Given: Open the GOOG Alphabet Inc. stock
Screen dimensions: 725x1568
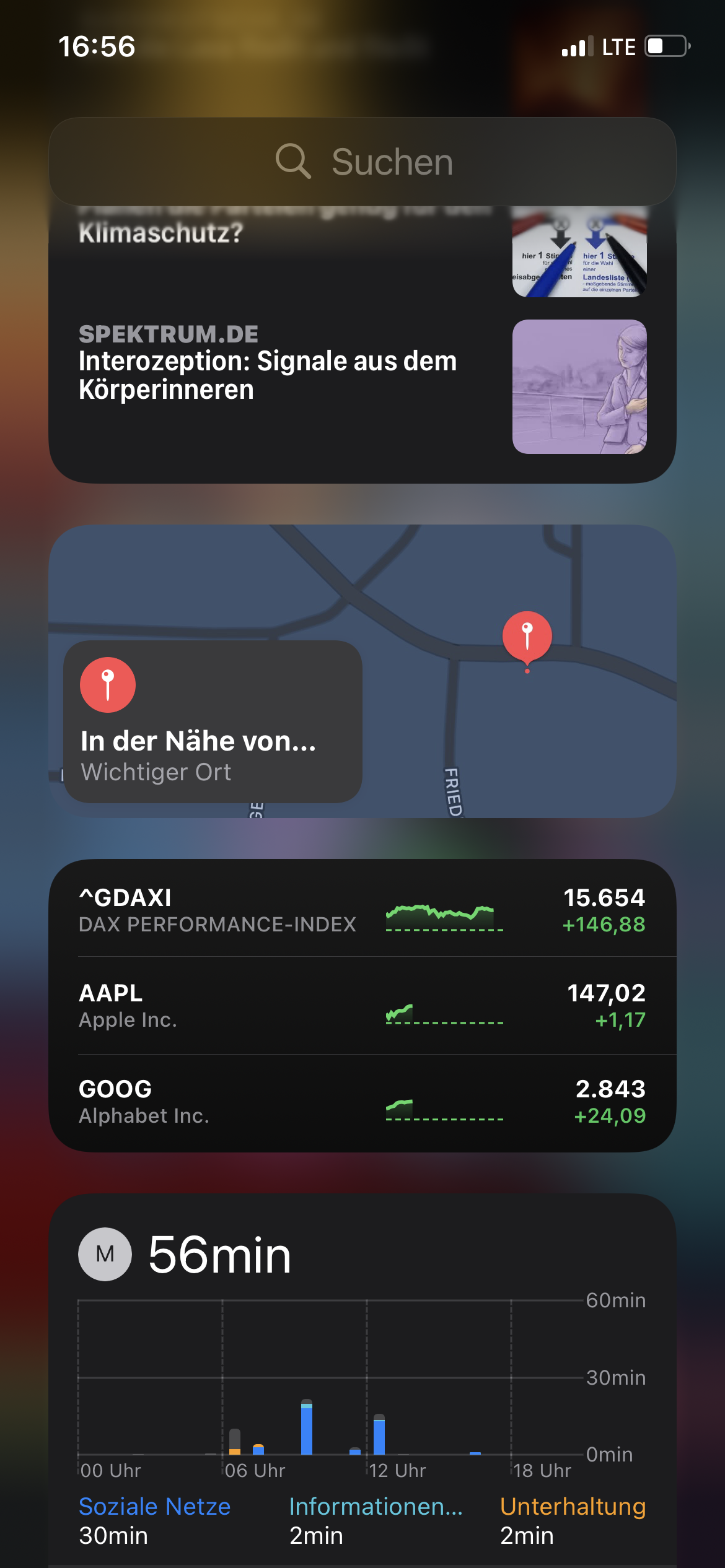Looking at the screenshot, I should pyautogui.click(x=362, y=1102).
